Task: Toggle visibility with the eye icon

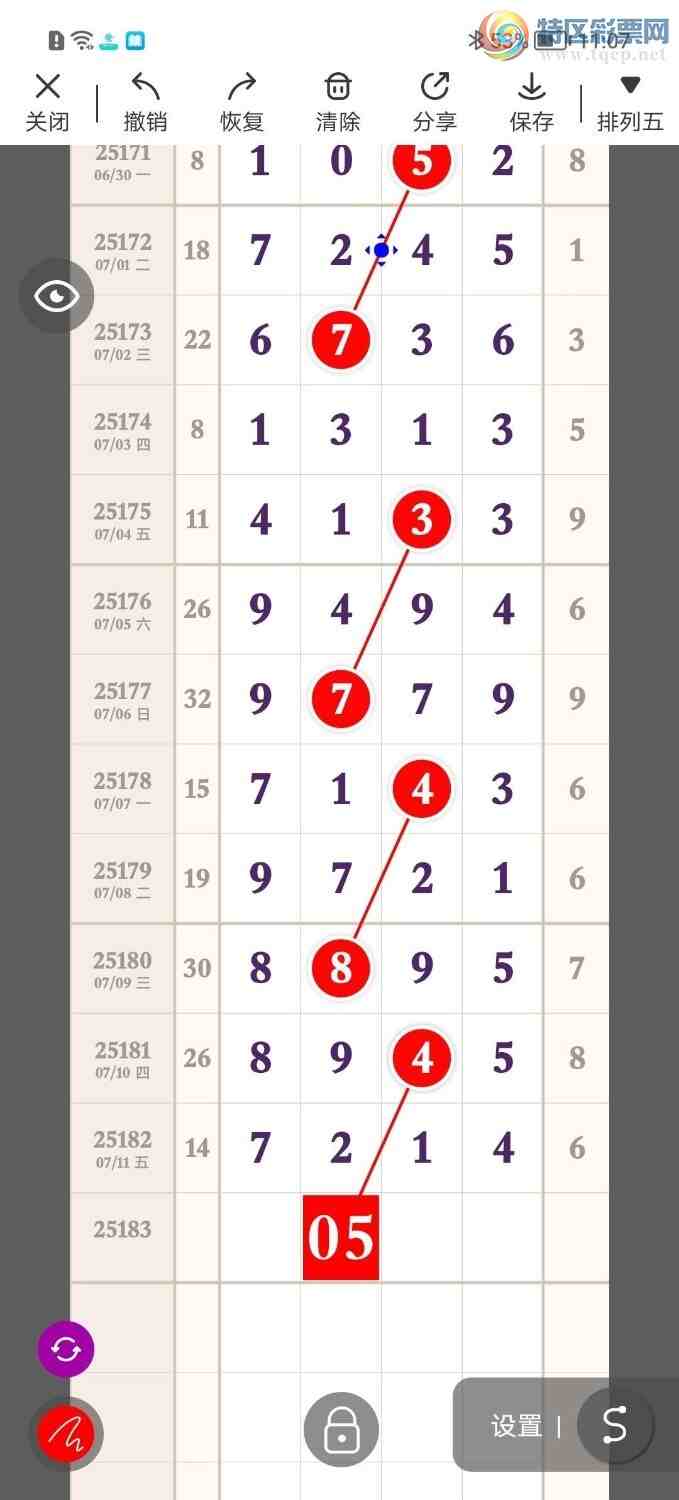Action: [57, 296]
